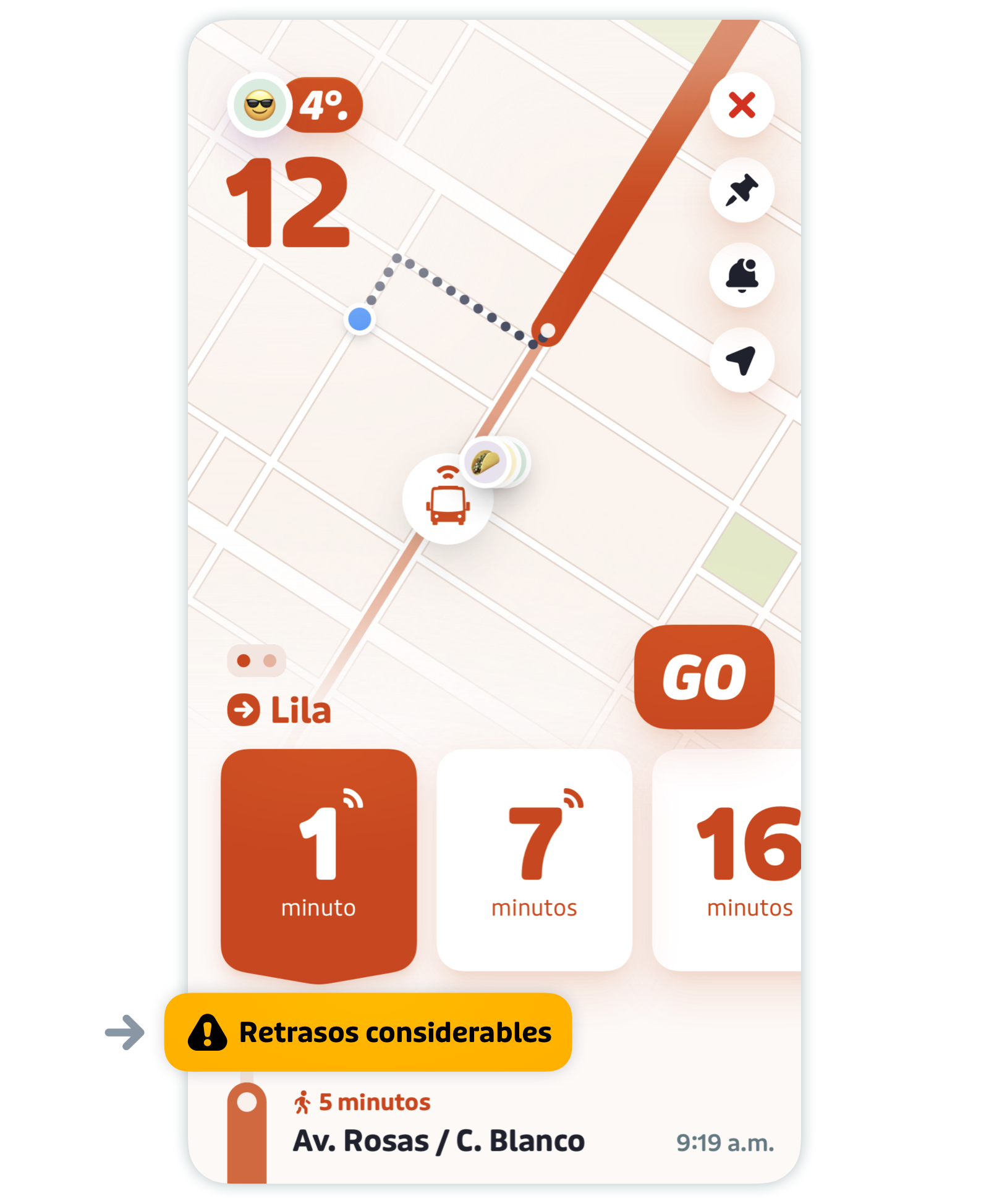Tap the direction page indicator dots

[x=257, y=661]
